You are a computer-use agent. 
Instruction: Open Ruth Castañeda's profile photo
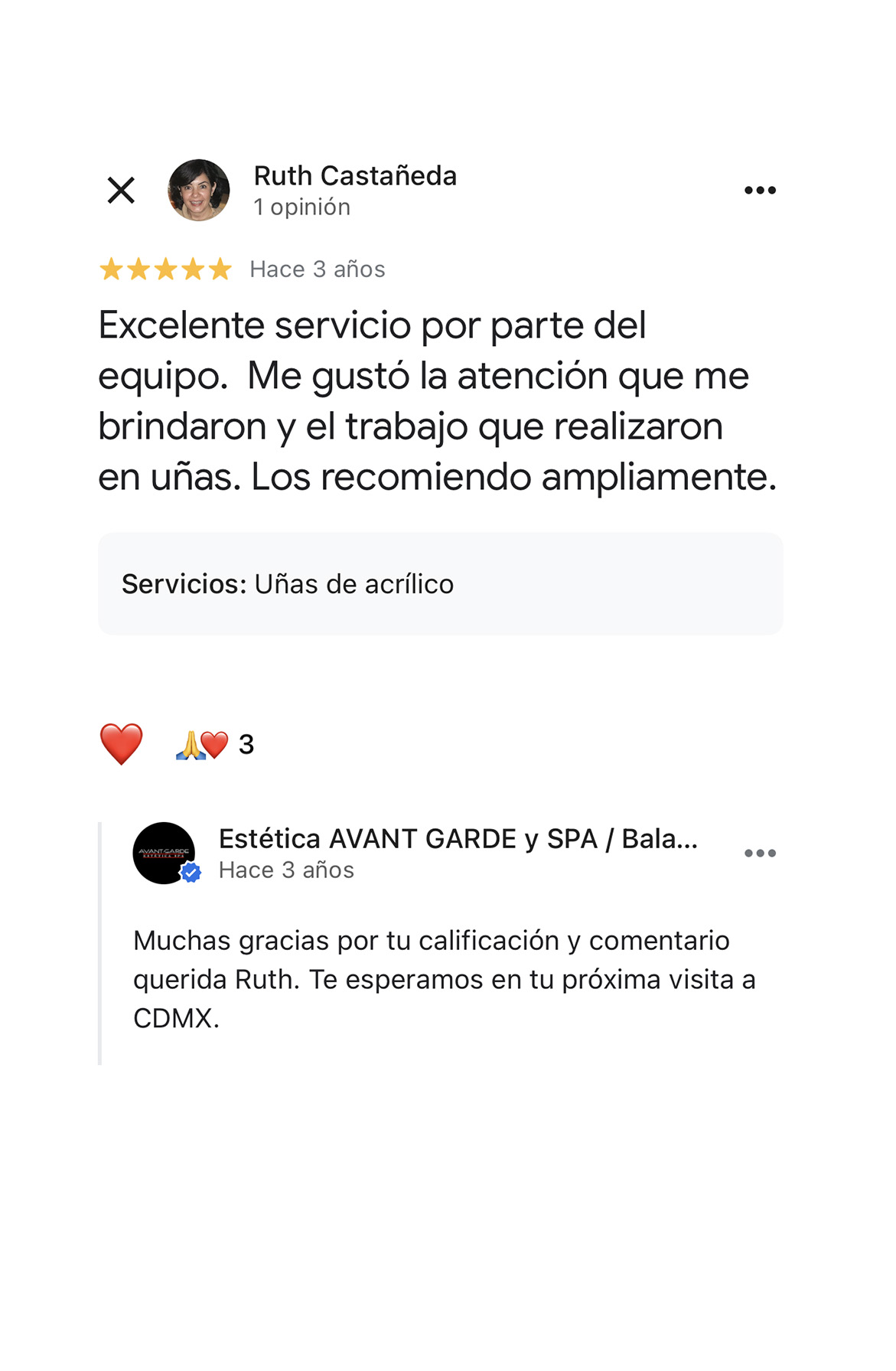199,191
